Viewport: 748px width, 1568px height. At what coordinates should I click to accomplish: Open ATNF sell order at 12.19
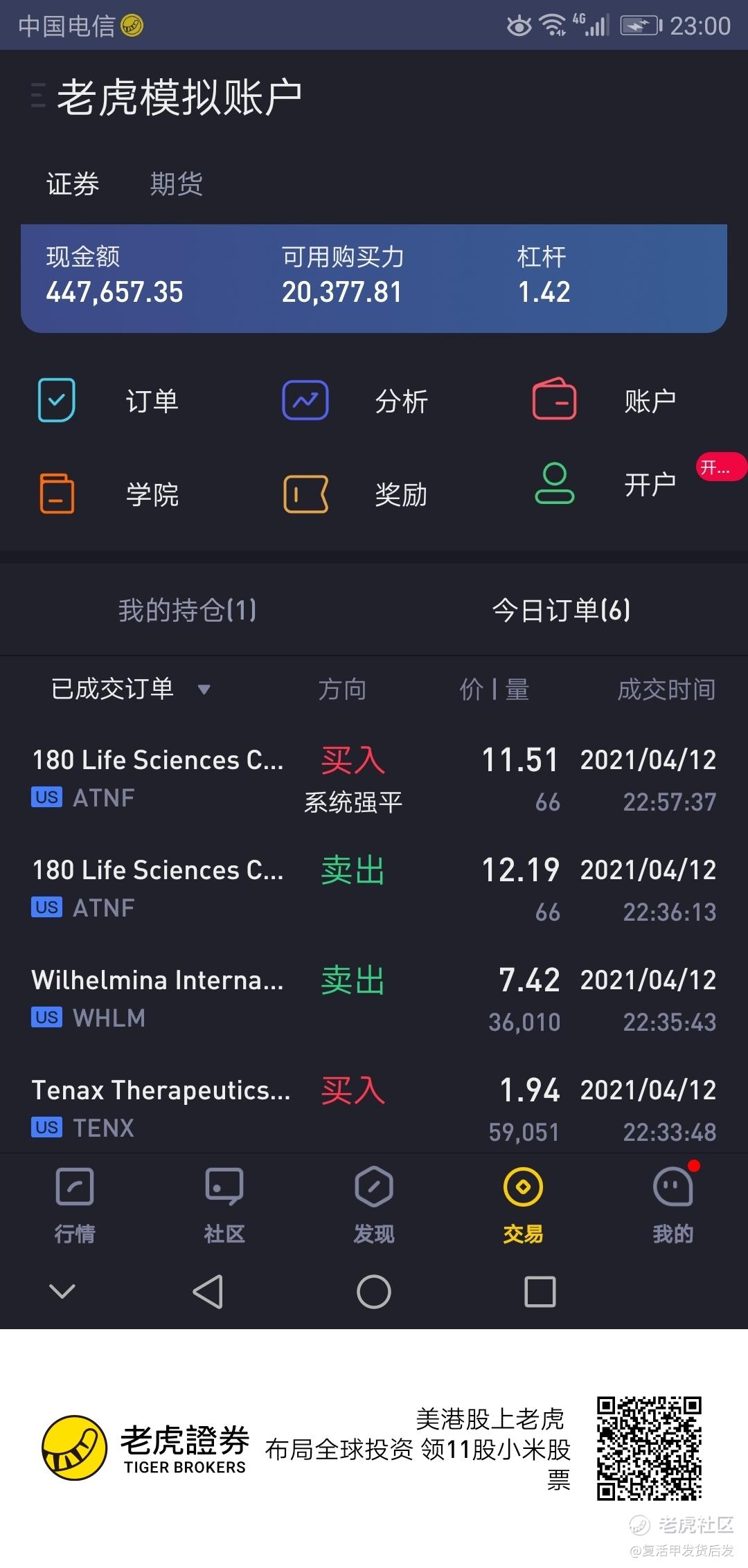click(x=374, y=890)
